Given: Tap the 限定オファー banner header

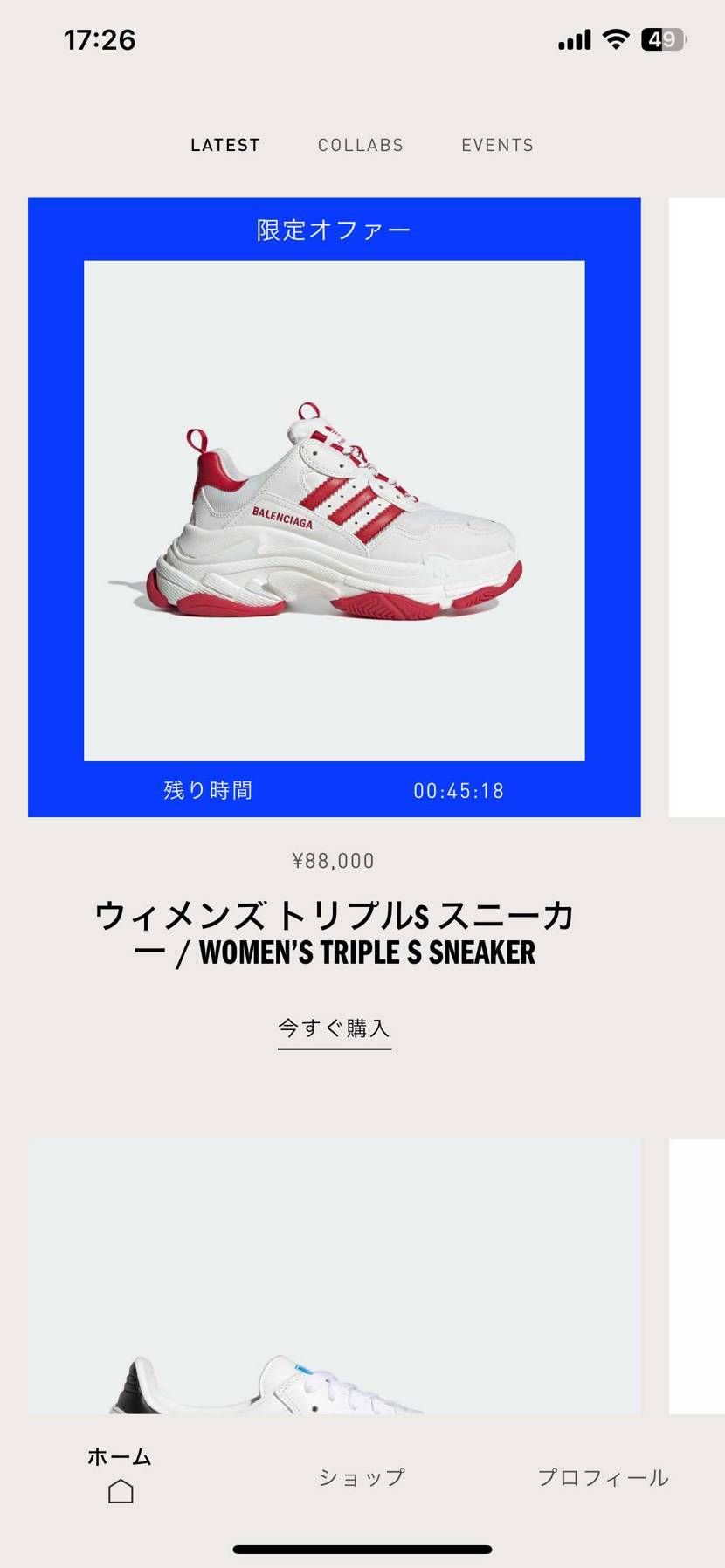Looking at the screenshot, I should [x=334, y=229].
